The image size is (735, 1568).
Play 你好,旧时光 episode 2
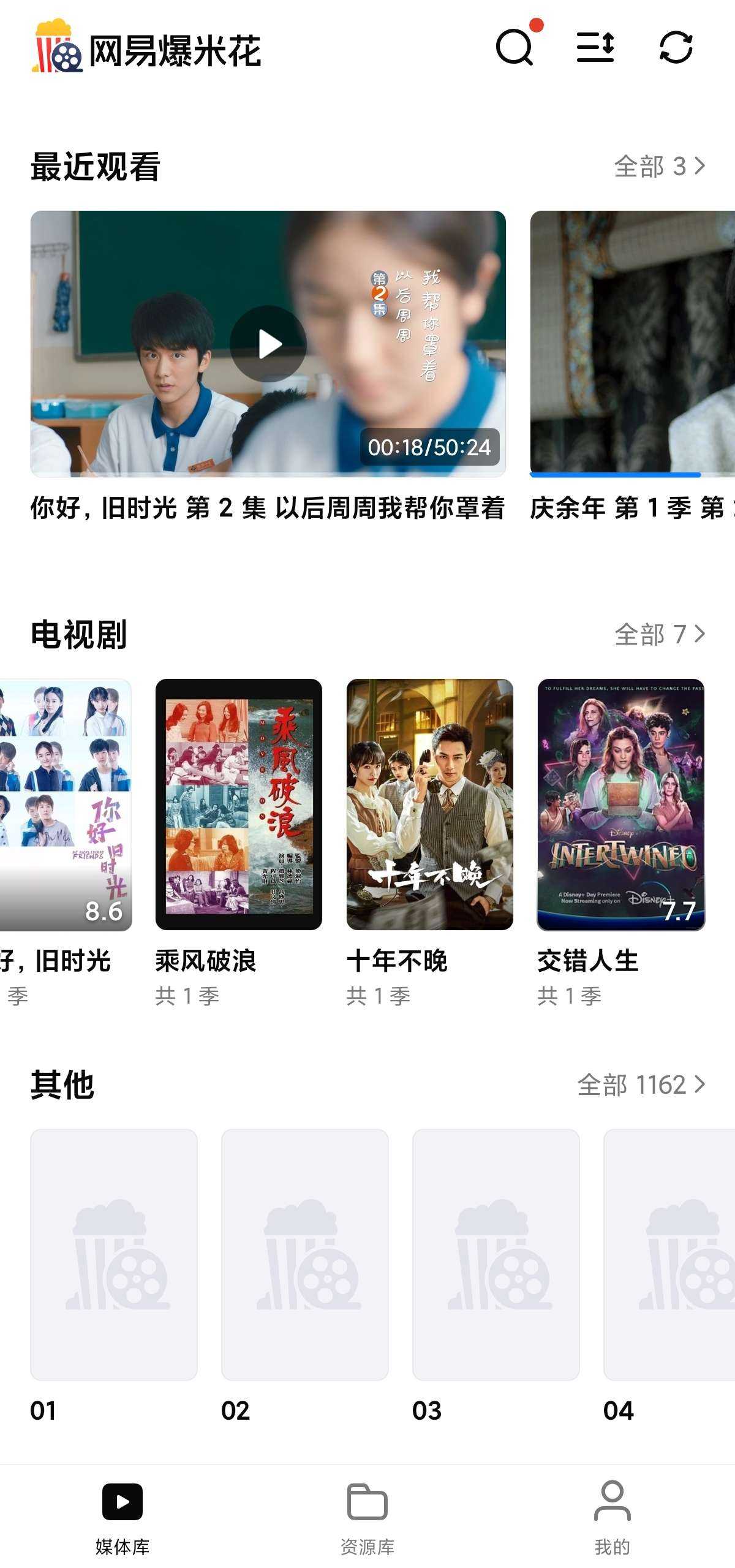pyautogui.click(x=268, y=344)
